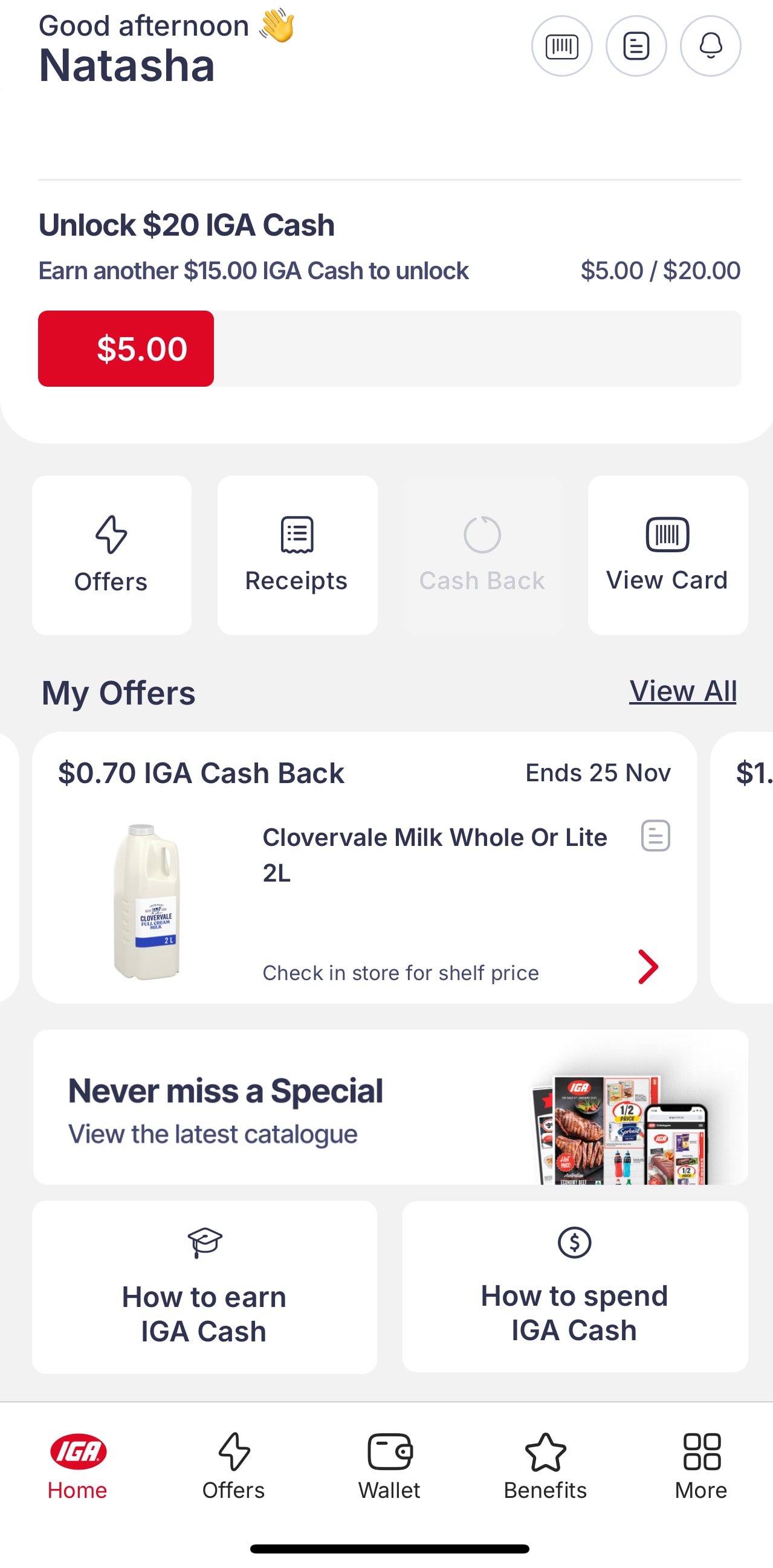Viewport: 773px width, 1568px height.
Task: Open the shopping list icon at top
Action: click(x=635, y=46)
